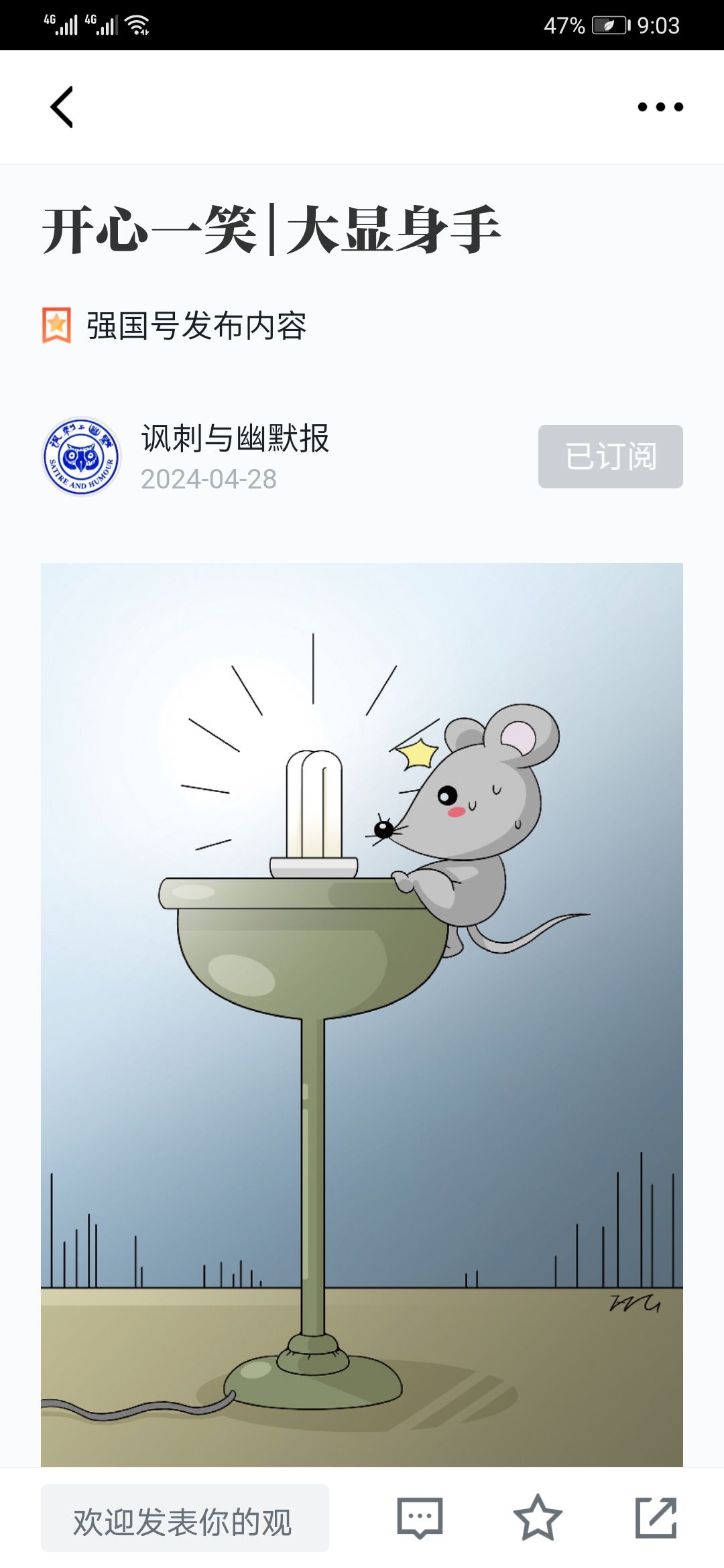
Task: Open the 讽刺与幽默报 publisher name
Action: point(235,438)
